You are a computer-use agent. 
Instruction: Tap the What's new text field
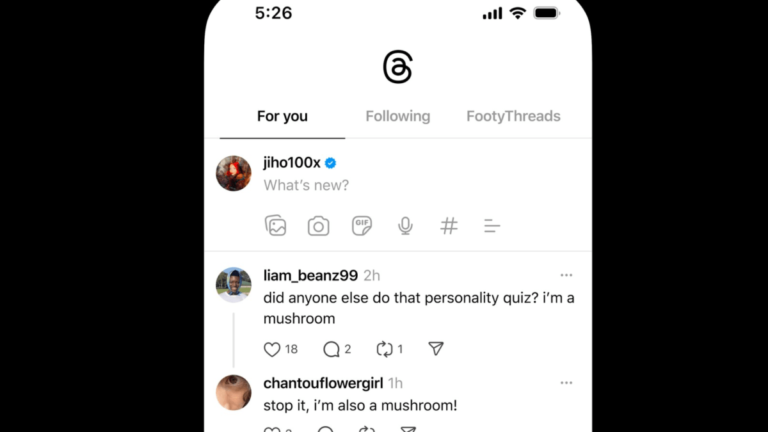click(306, 185)
